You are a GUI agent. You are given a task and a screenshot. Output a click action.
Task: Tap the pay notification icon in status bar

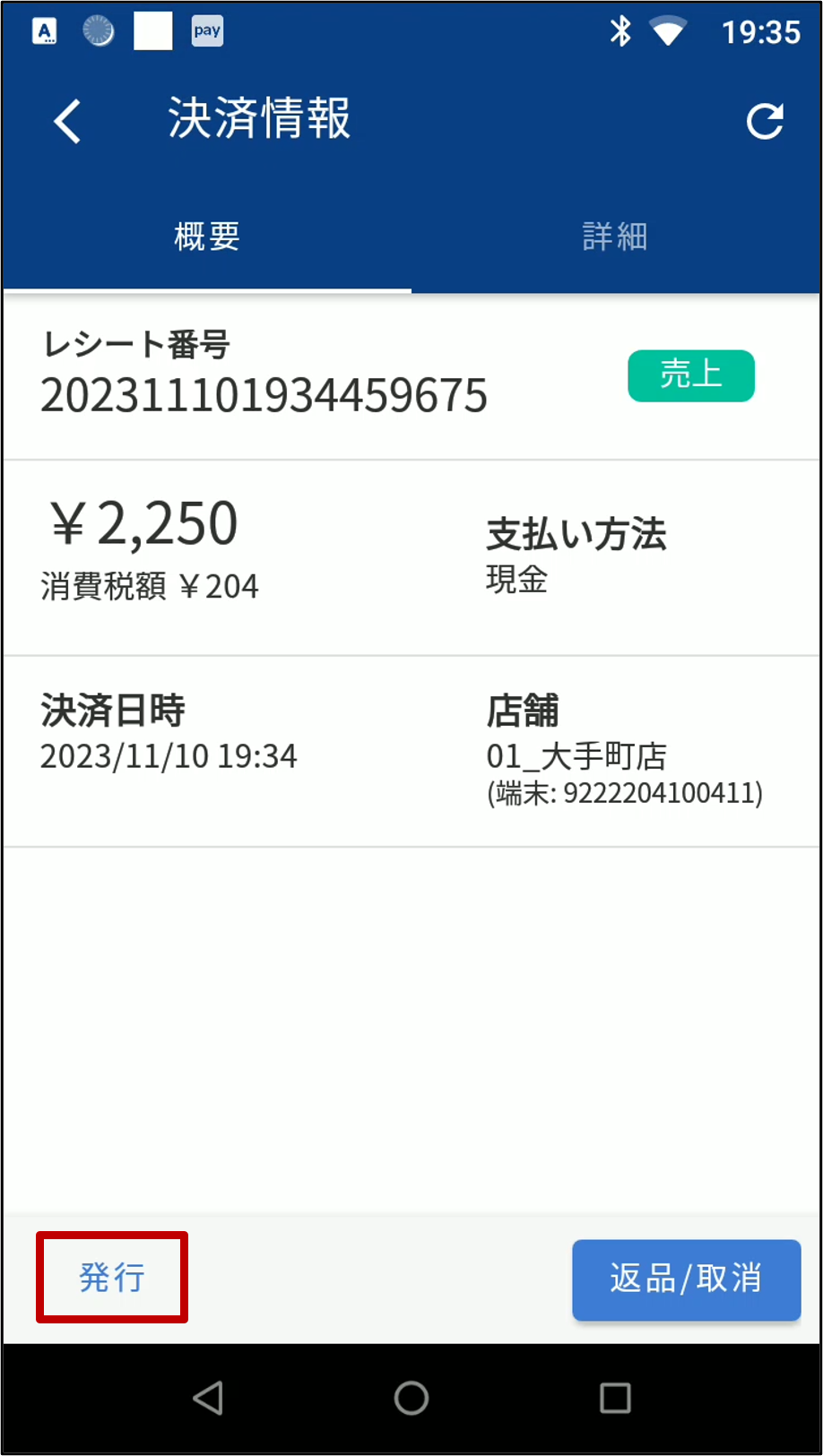[x=207, y=30]
